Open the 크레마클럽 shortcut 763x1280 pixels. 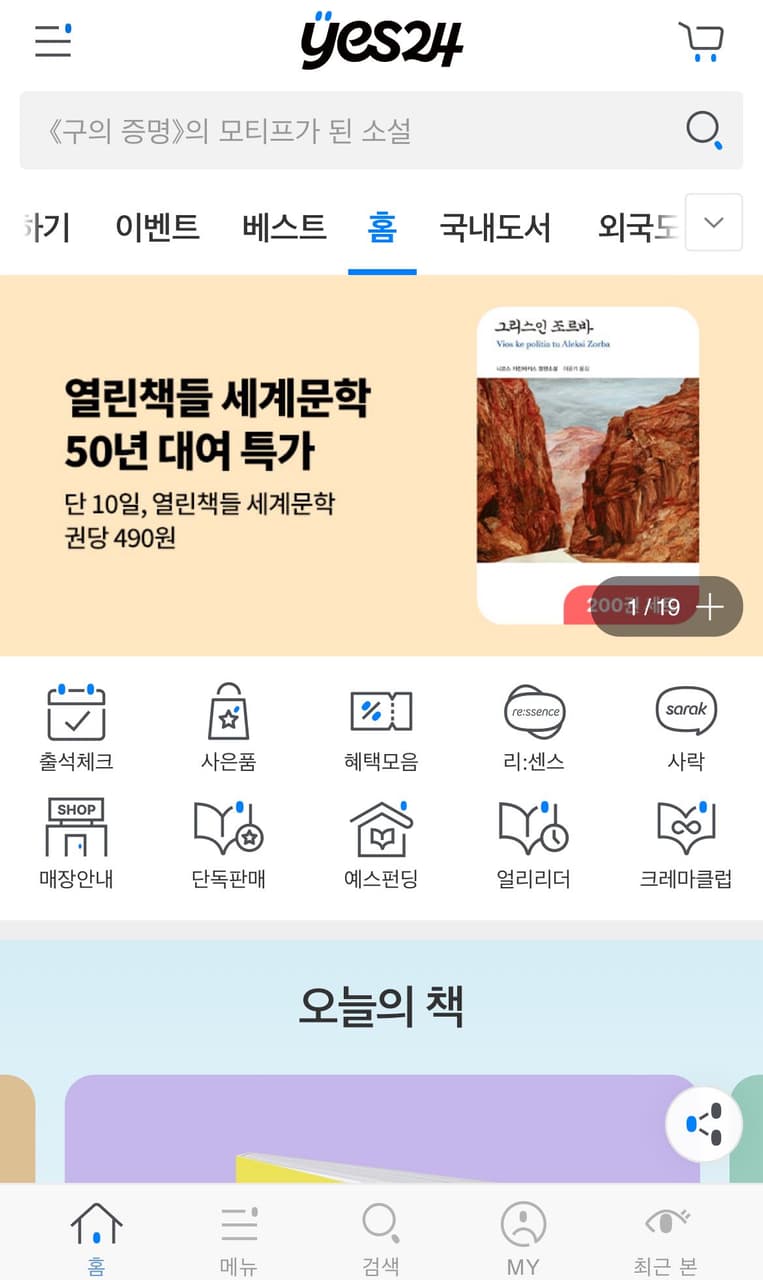click(686, 844)
